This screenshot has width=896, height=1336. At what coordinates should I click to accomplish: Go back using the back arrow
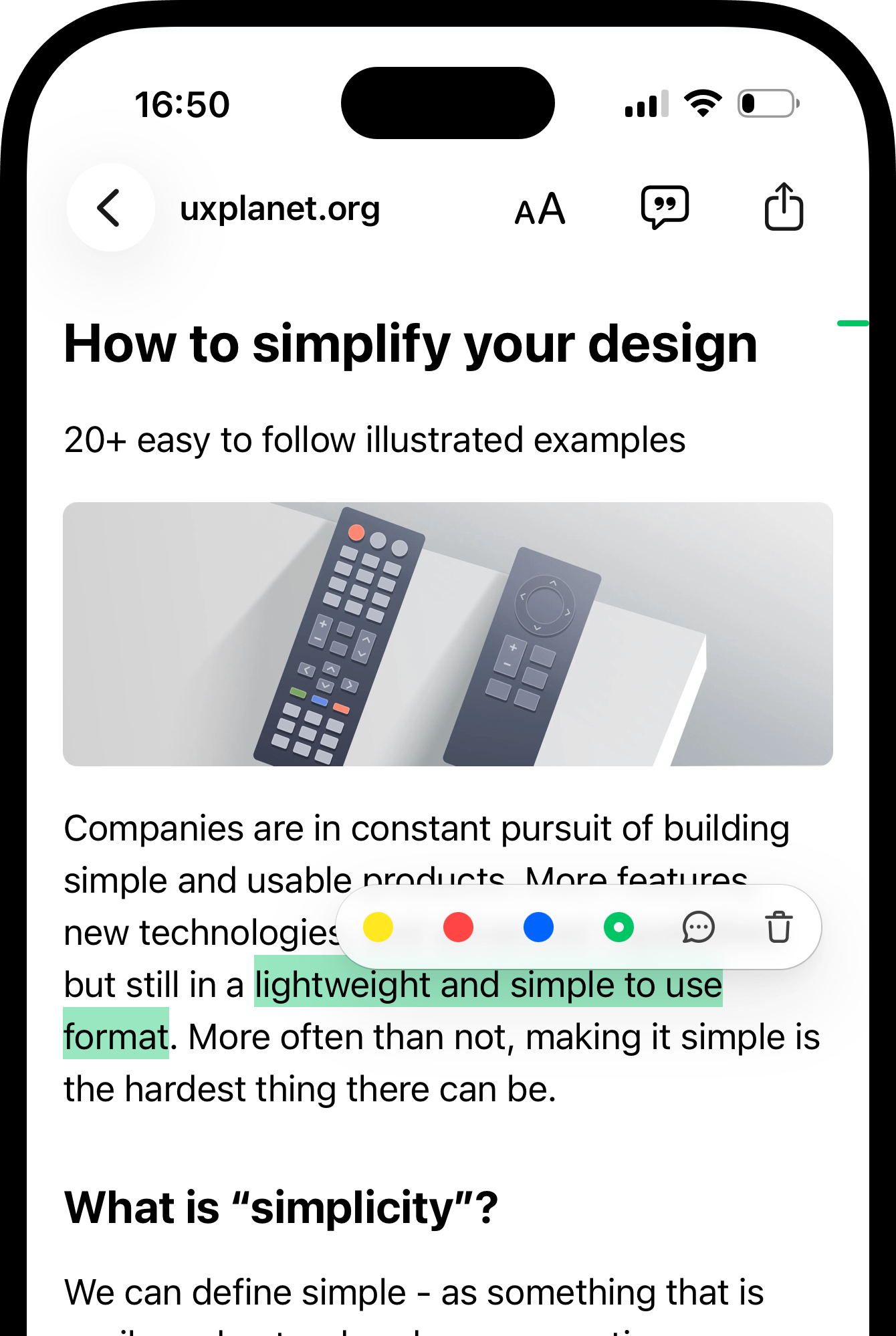pyautogui.click(x=110, y=208)
